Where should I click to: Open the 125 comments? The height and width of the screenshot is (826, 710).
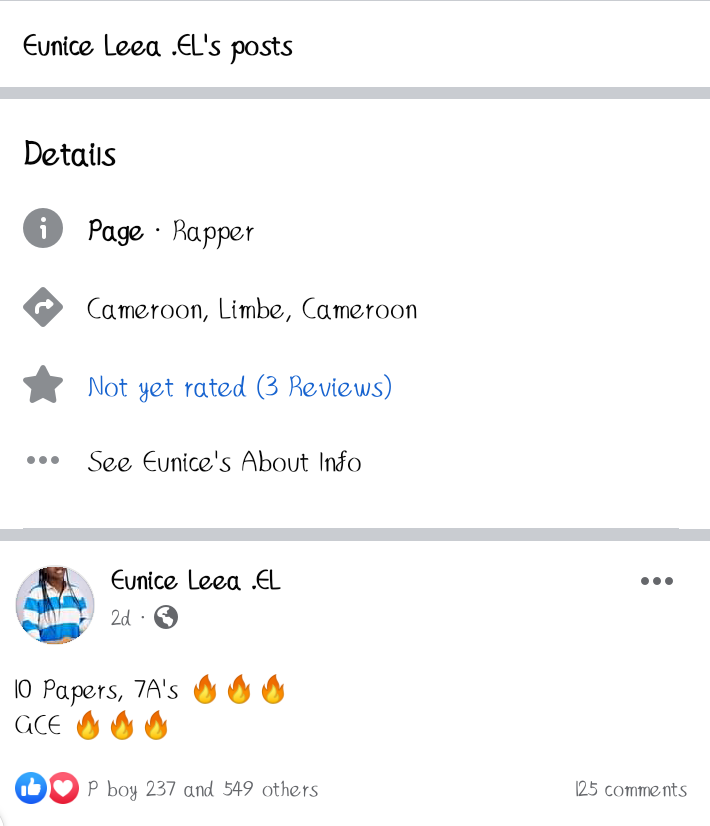[630, 789]
